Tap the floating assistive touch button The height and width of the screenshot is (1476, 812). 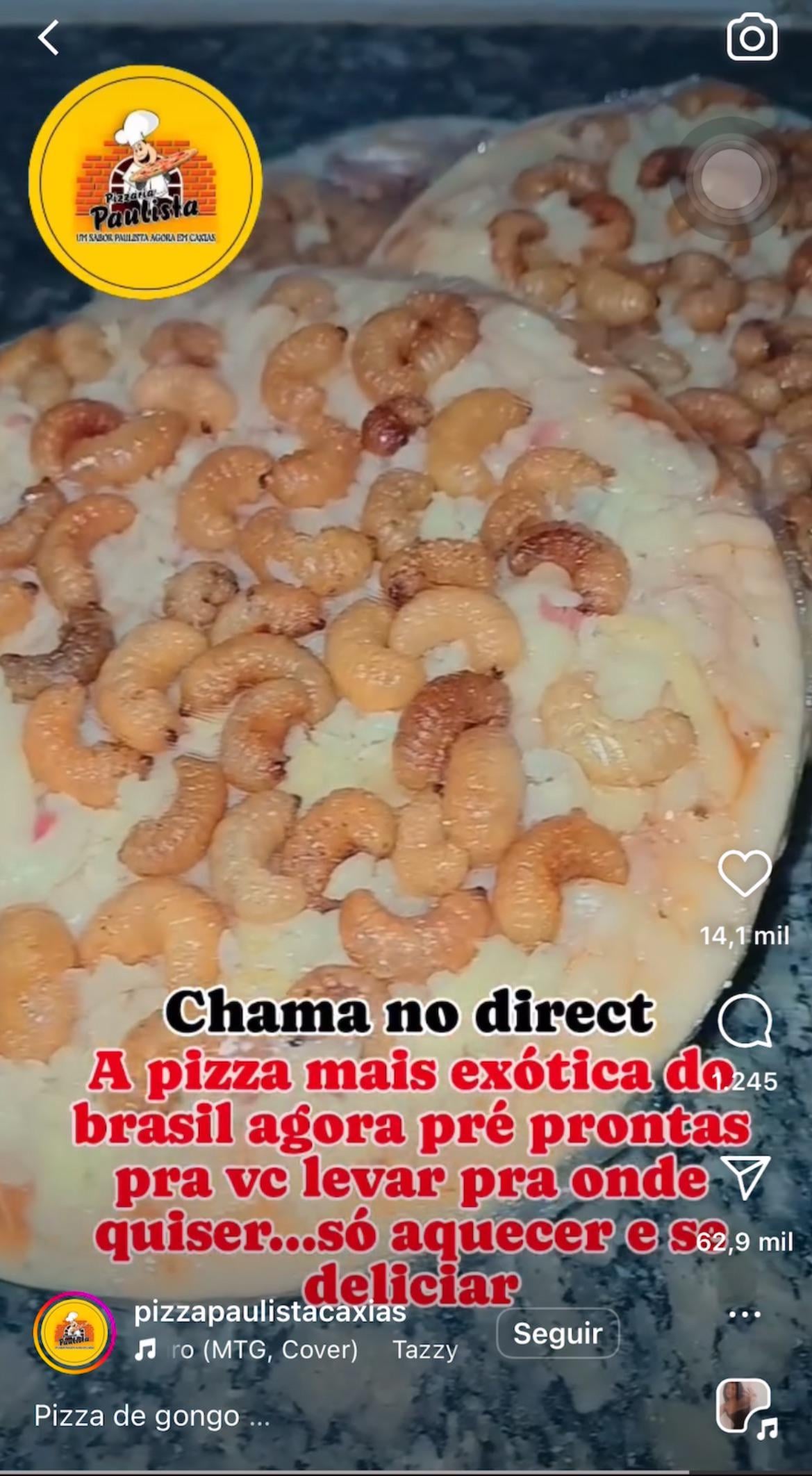point(729,179)
